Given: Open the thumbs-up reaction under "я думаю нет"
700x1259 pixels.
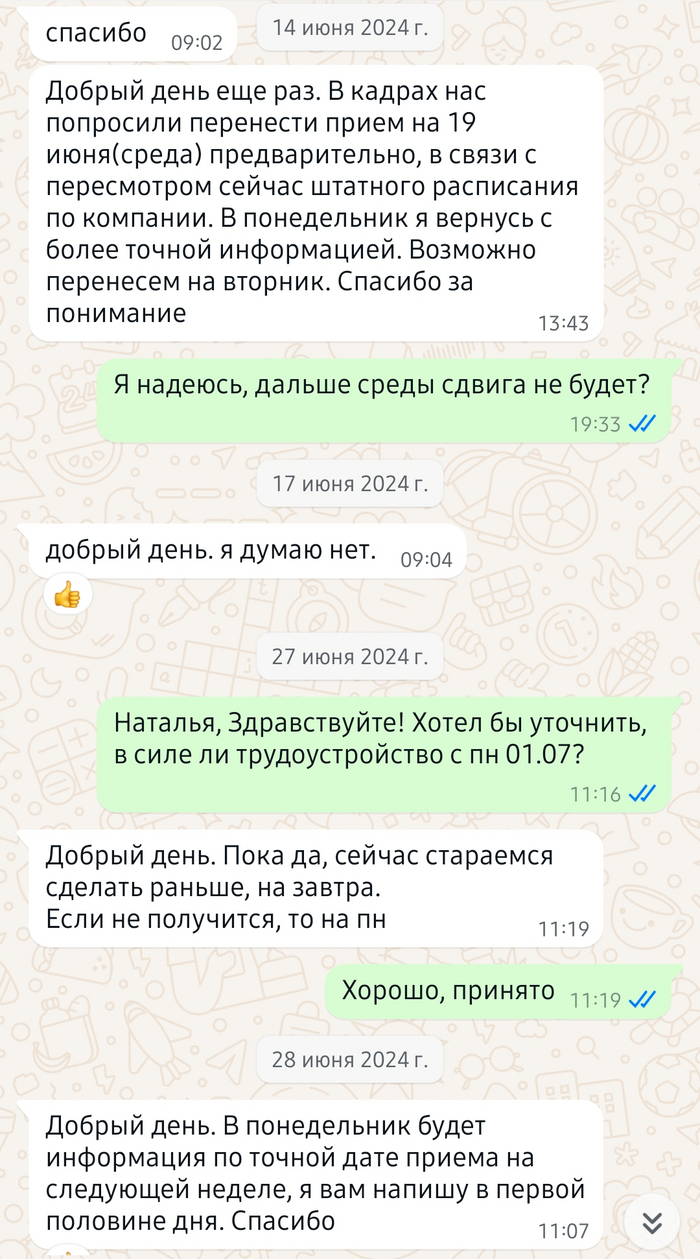Looking at the screenshot, I should pos(67,597).
